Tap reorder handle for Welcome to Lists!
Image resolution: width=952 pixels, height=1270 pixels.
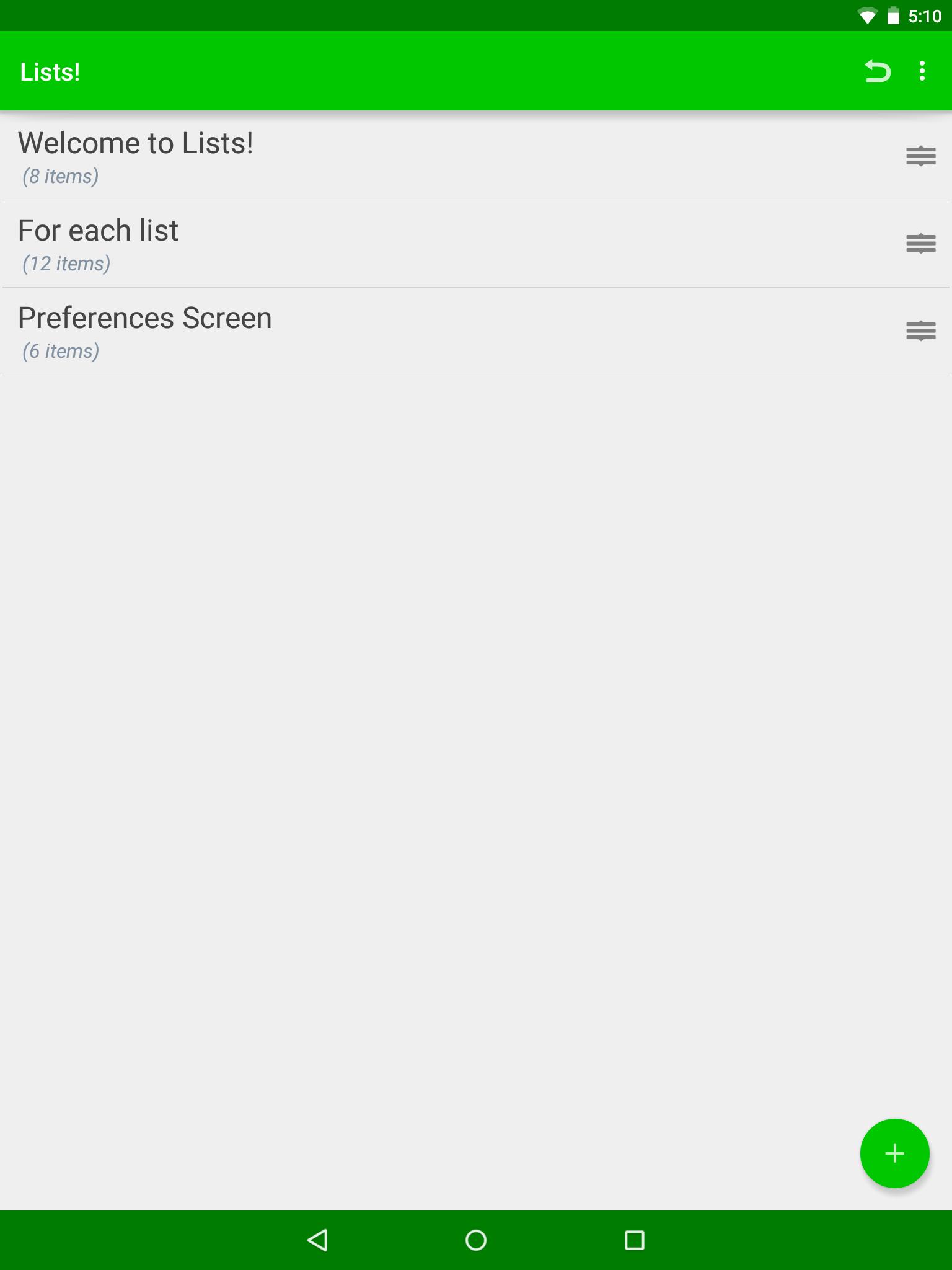coord(920,156)
